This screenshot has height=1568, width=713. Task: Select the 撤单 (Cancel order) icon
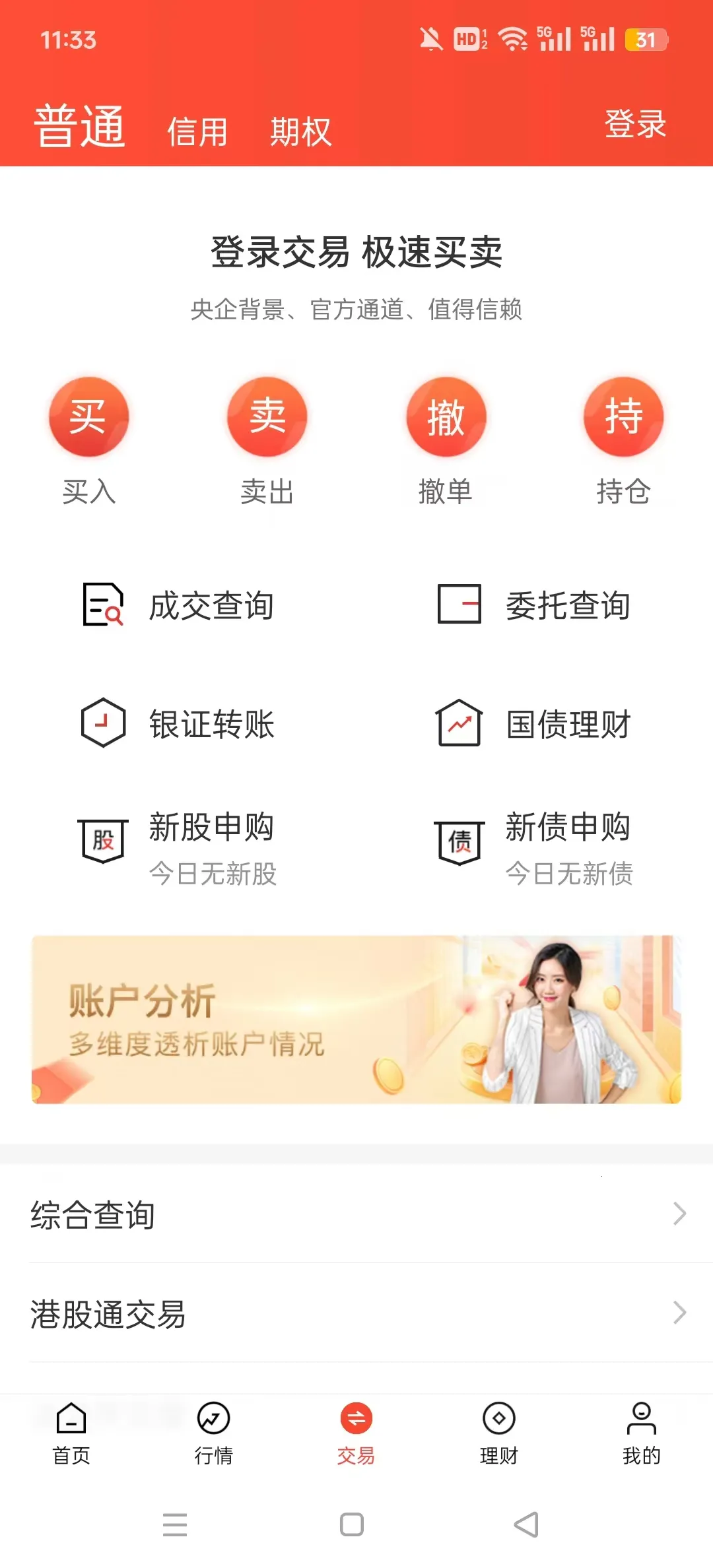coord(446,416)
